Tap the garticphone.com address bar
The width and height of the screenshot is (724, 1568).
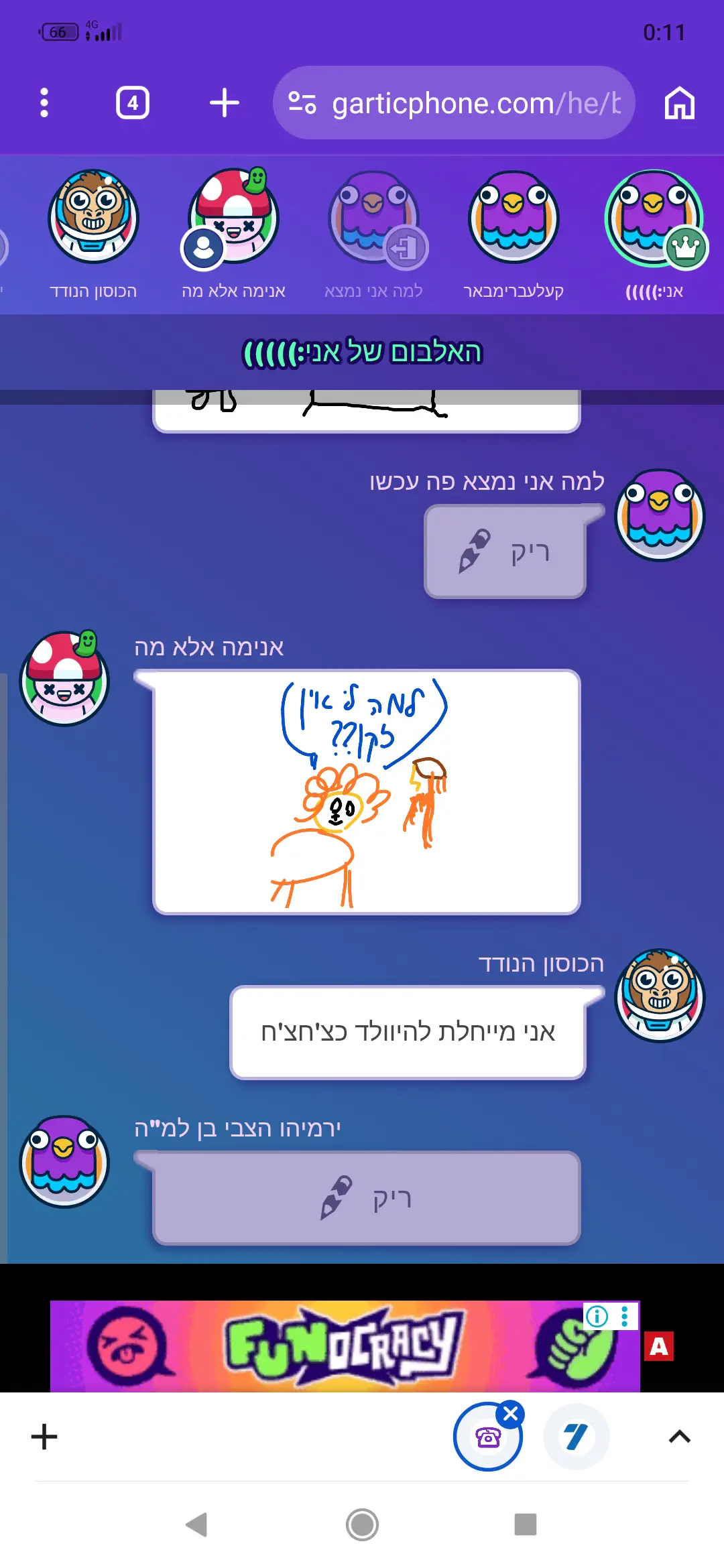click(x=455, y=103)
